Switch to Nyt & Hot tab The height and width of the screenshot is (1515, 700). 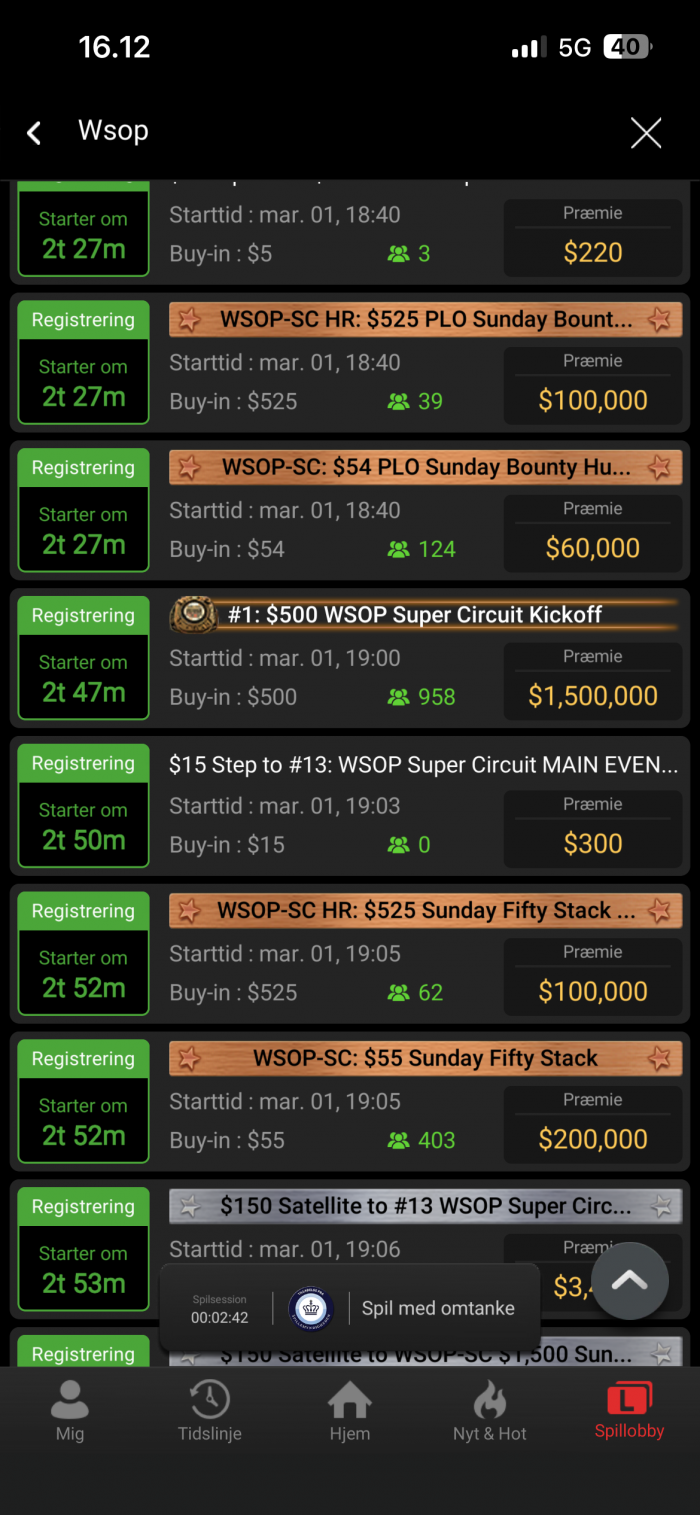click(490, 1411)
